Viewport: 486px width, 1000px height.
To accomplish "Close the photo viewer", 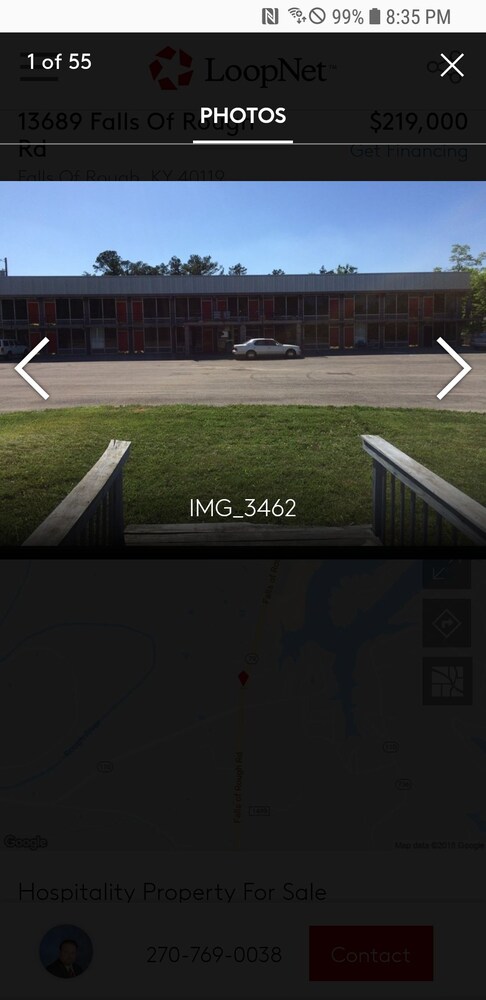I will [x=452, y=65].
